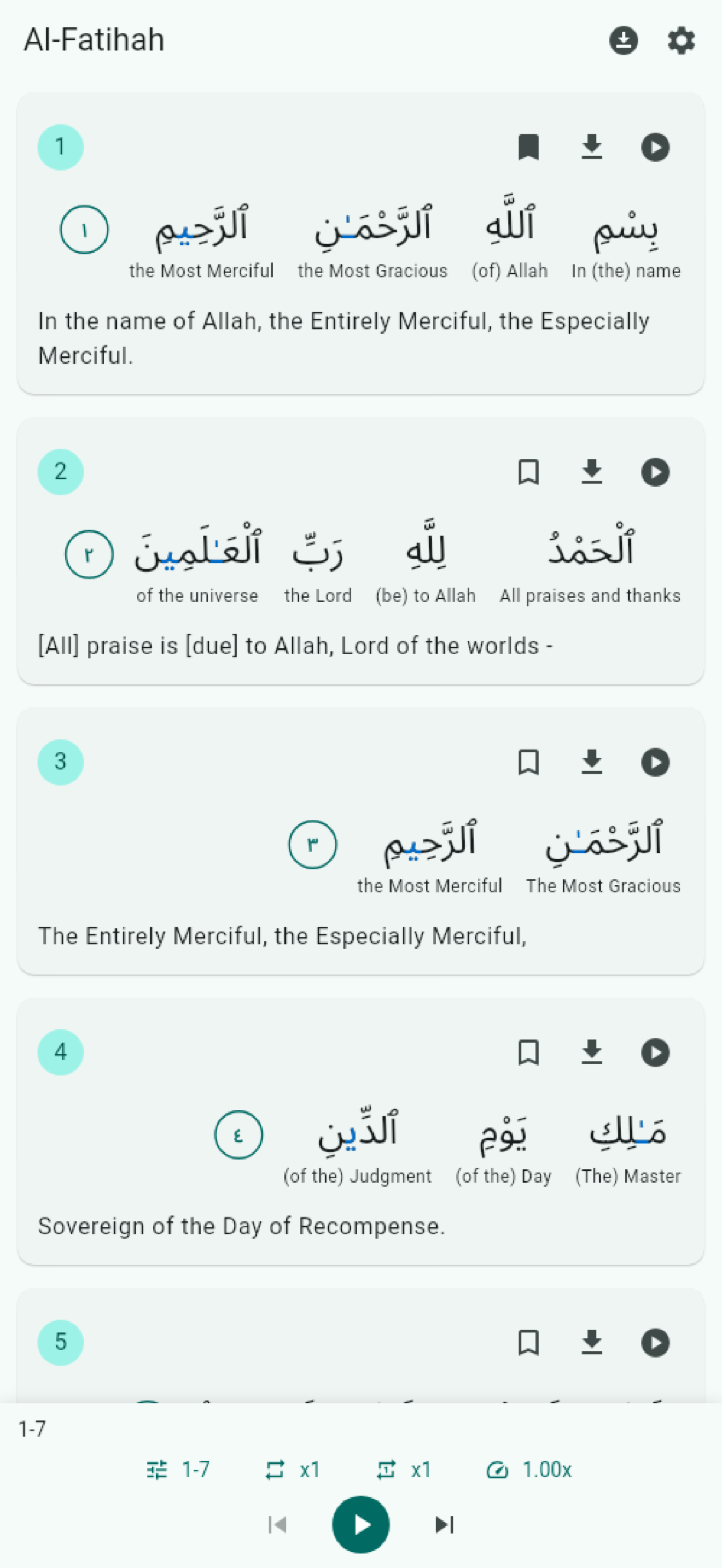The image size is (722, 1568).
Task: Download the whole surah from top bar
Action: coord(624,41)
